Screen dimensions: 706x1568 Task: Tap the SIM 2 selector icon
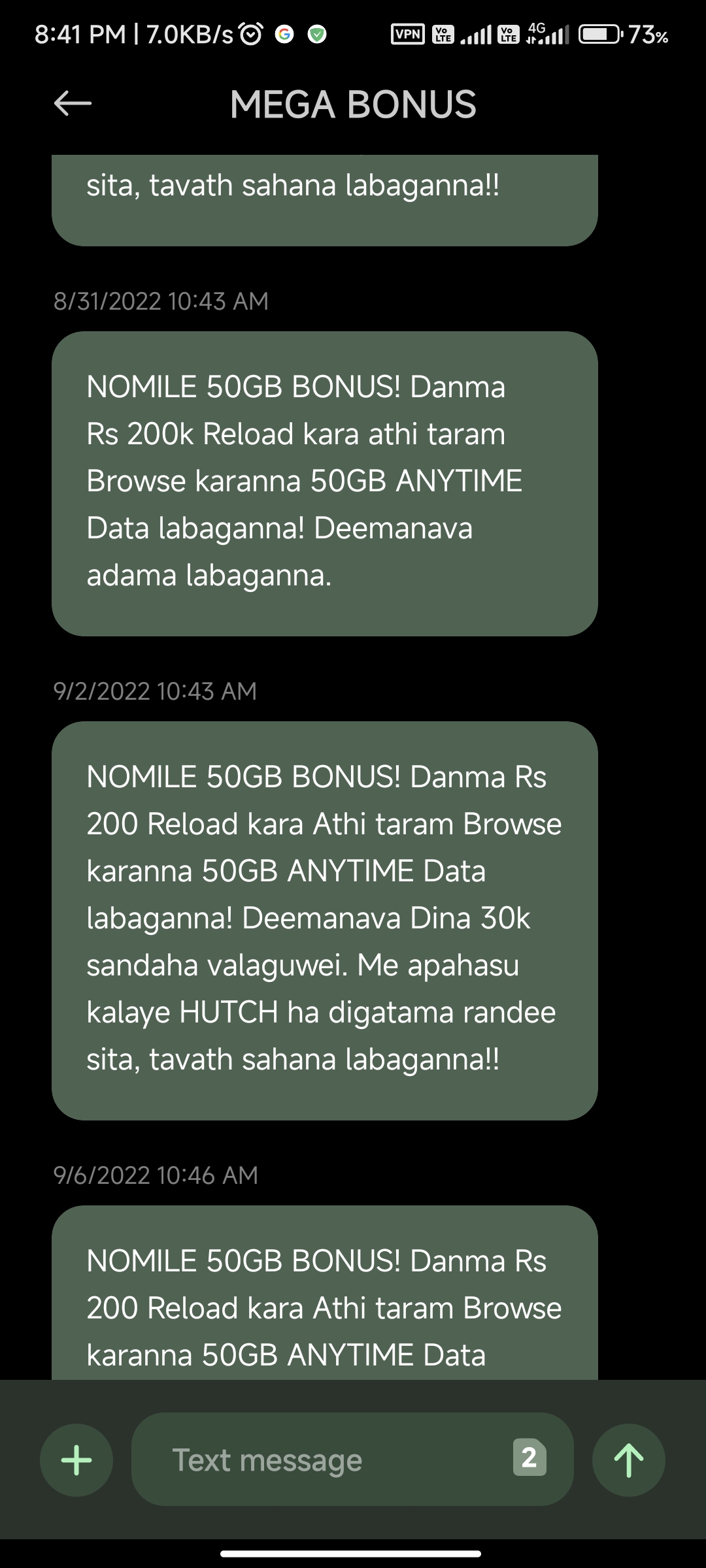tap(529, 1458)
